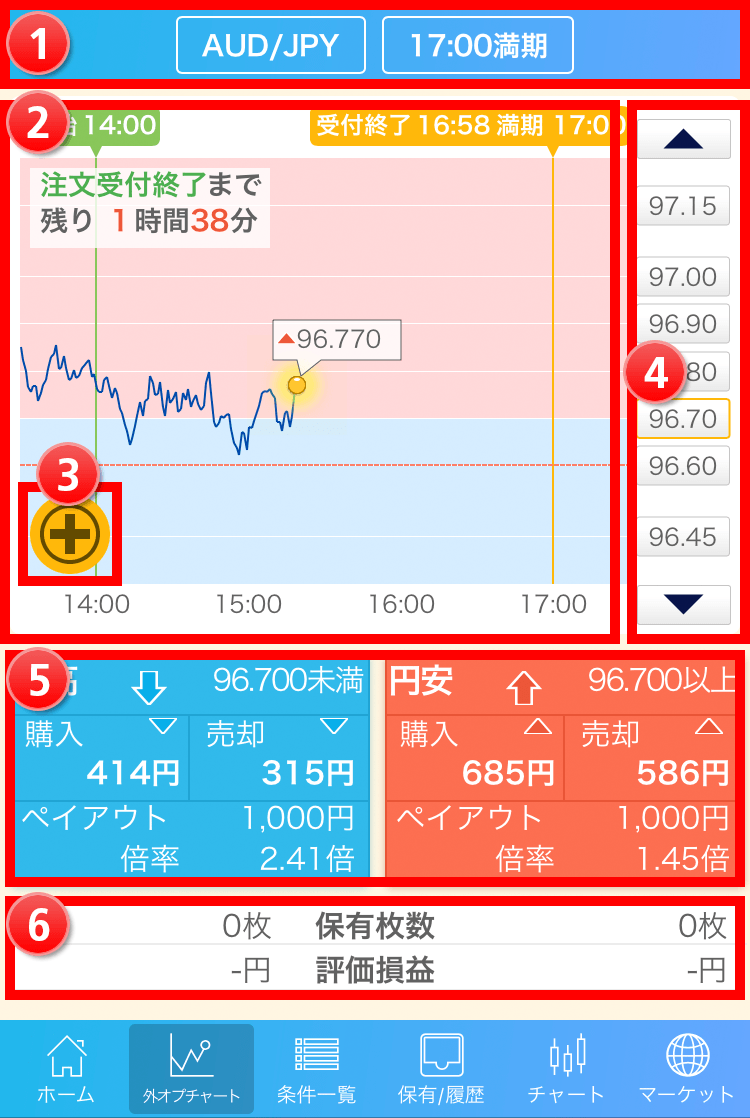This screenshot has height=1118, width=750.
Task: Select the 96.45 strike price
Action: 683,537
